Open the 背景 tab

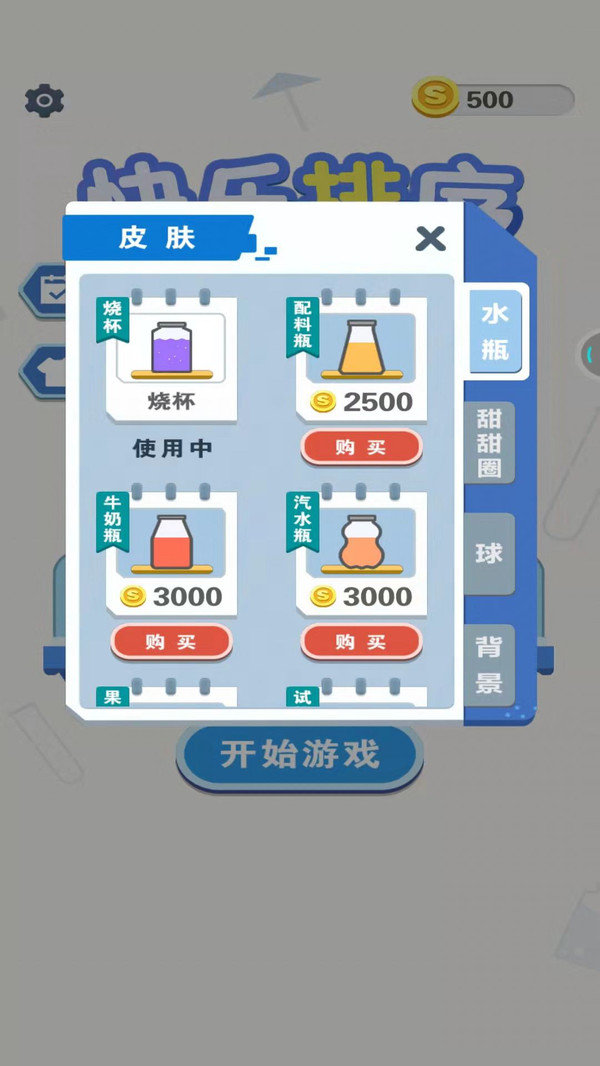[489, 665]
